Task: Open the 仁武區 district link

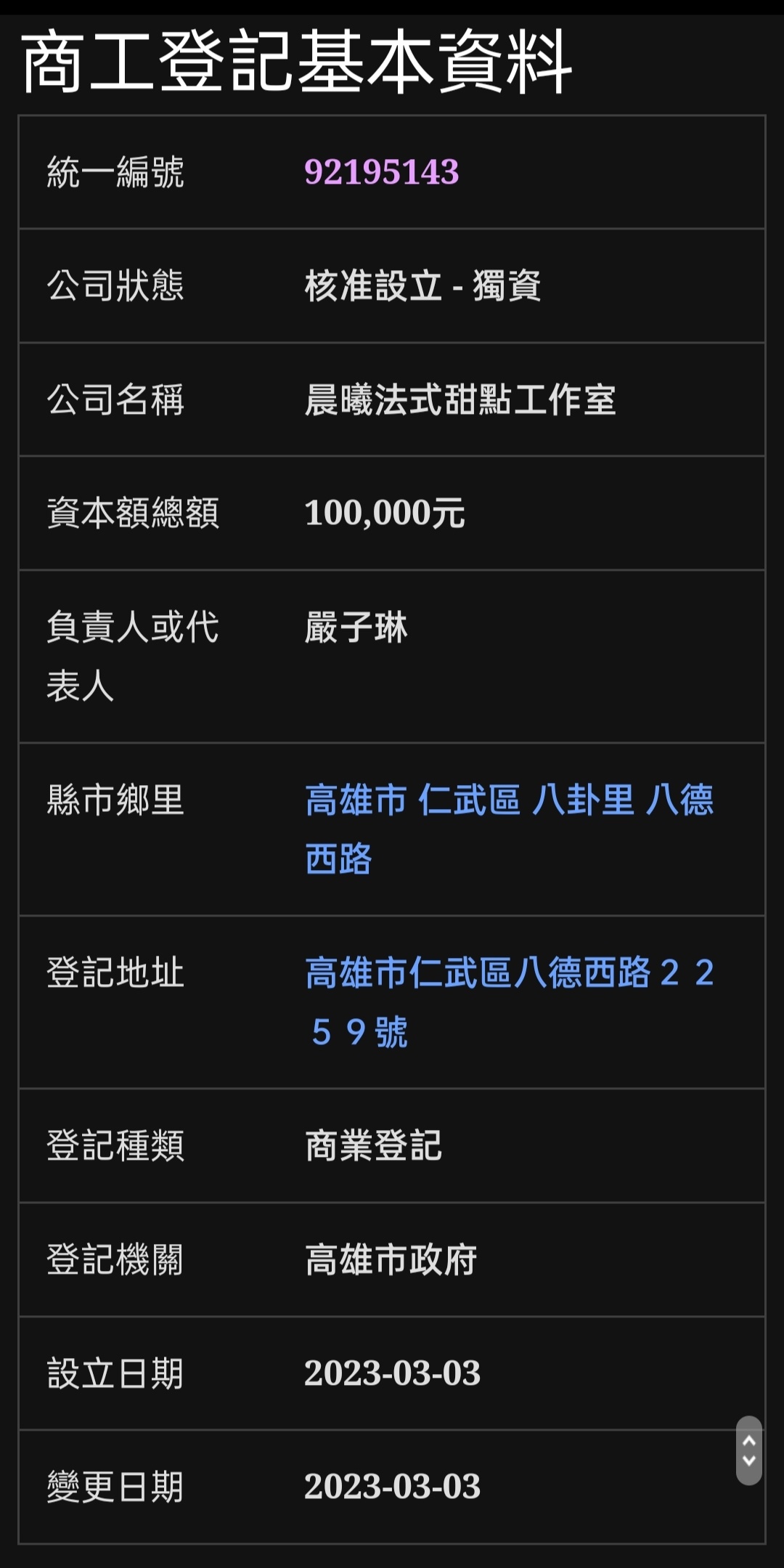Action: (469, 800)
